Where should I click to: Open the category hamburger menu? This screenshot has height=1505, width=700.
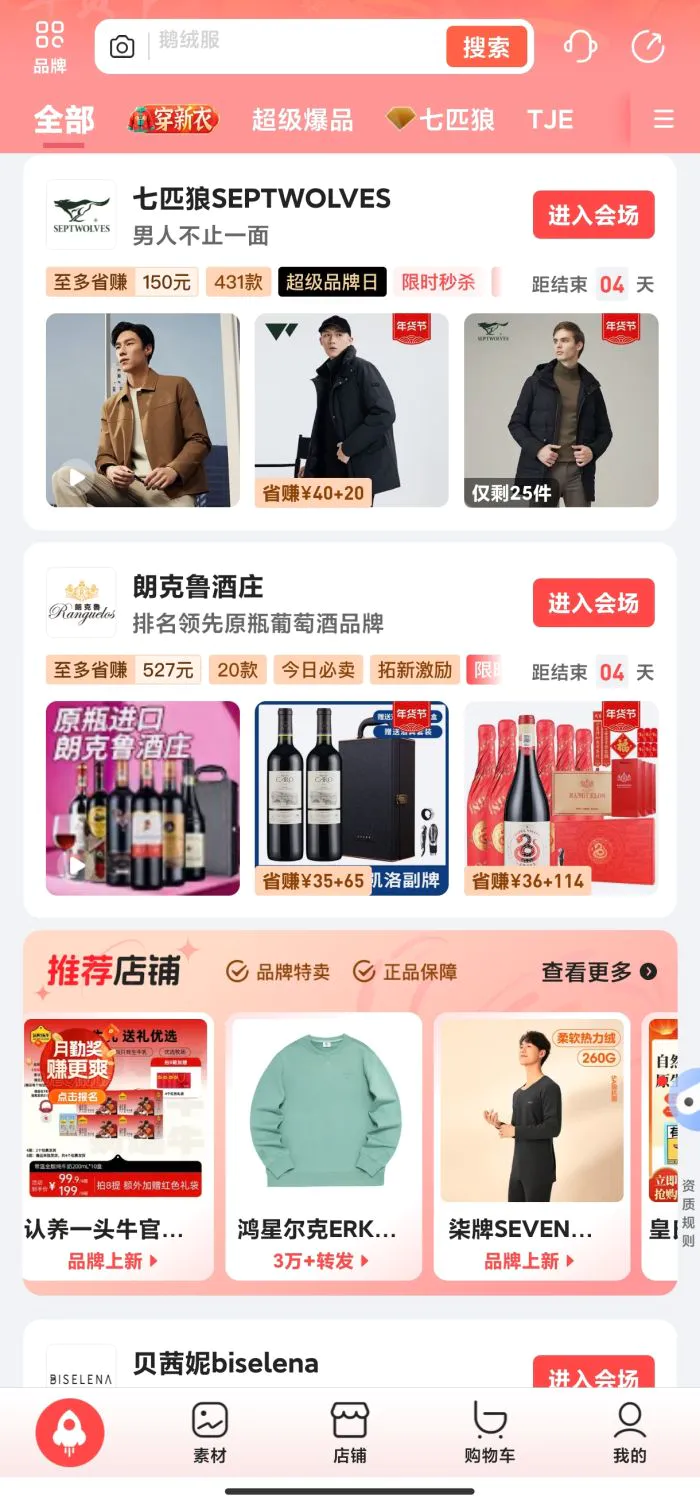tap(663, 121)
